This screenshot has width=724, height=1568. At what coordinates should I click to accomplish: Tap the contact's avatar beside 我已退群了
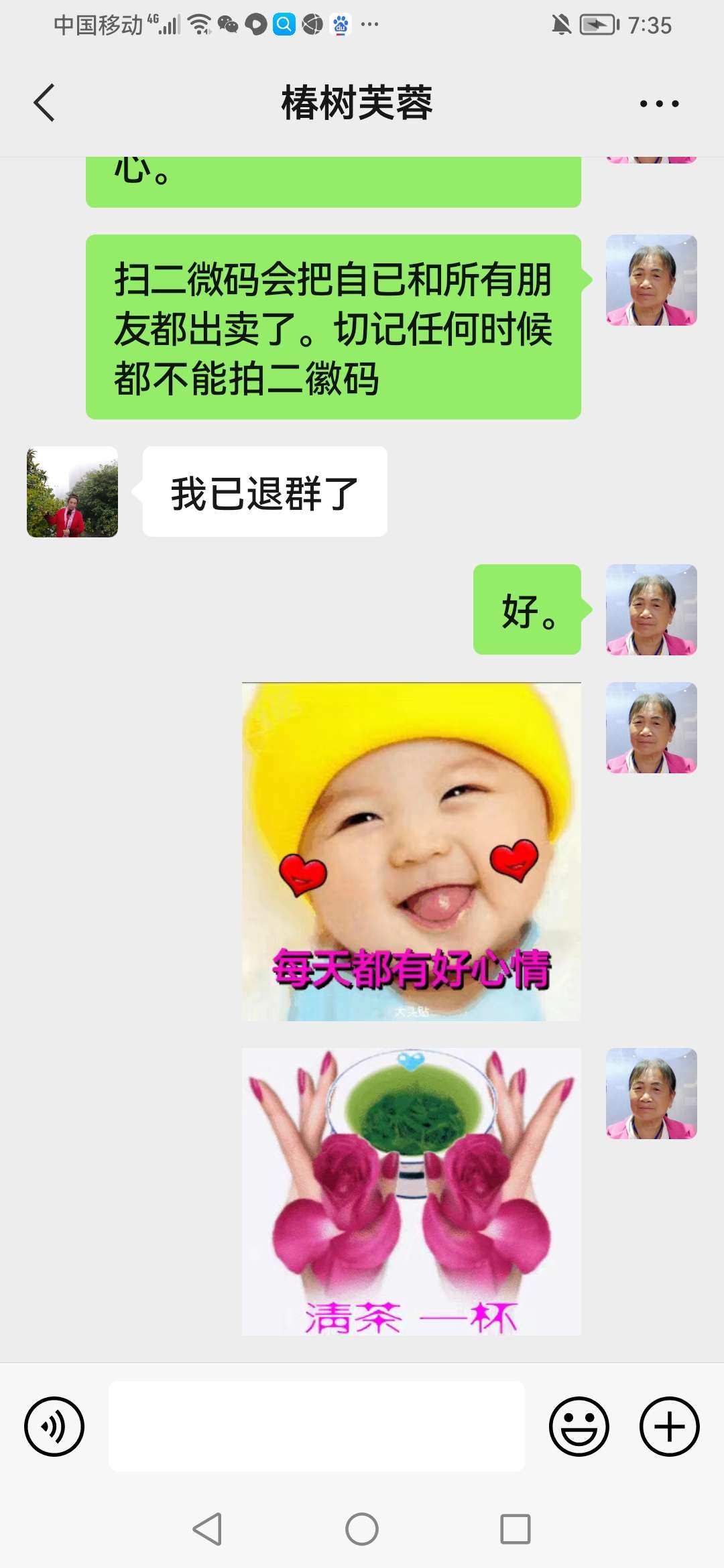72,492
